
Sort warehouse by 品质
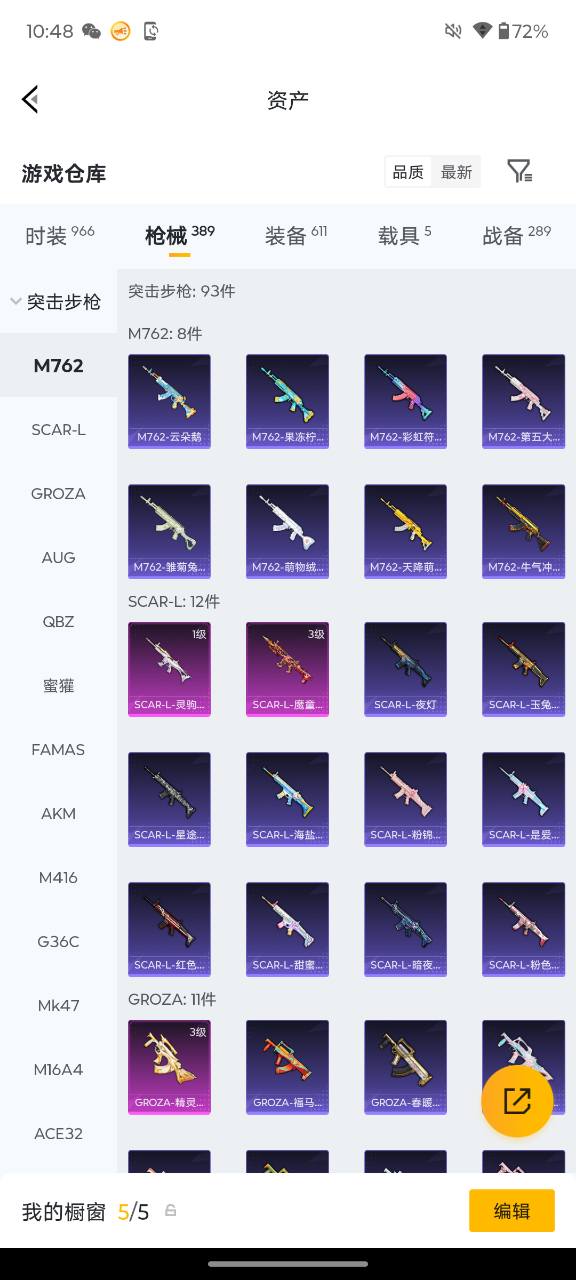click(408, 172)
